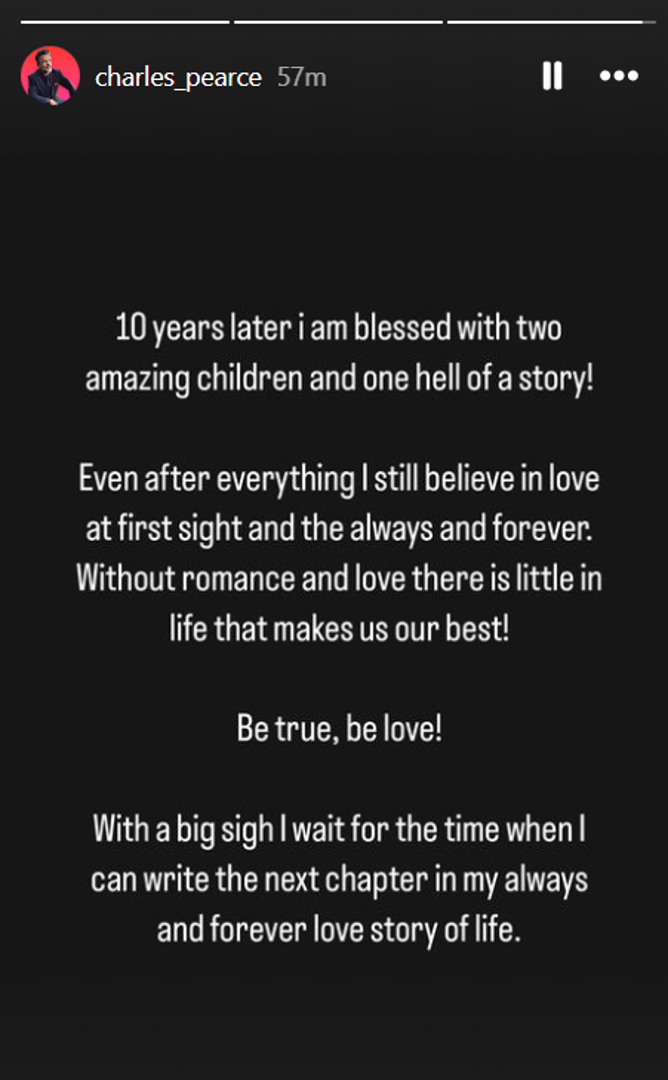Pause the story playback
The image size is (668, 1080).
click(551, 76)
